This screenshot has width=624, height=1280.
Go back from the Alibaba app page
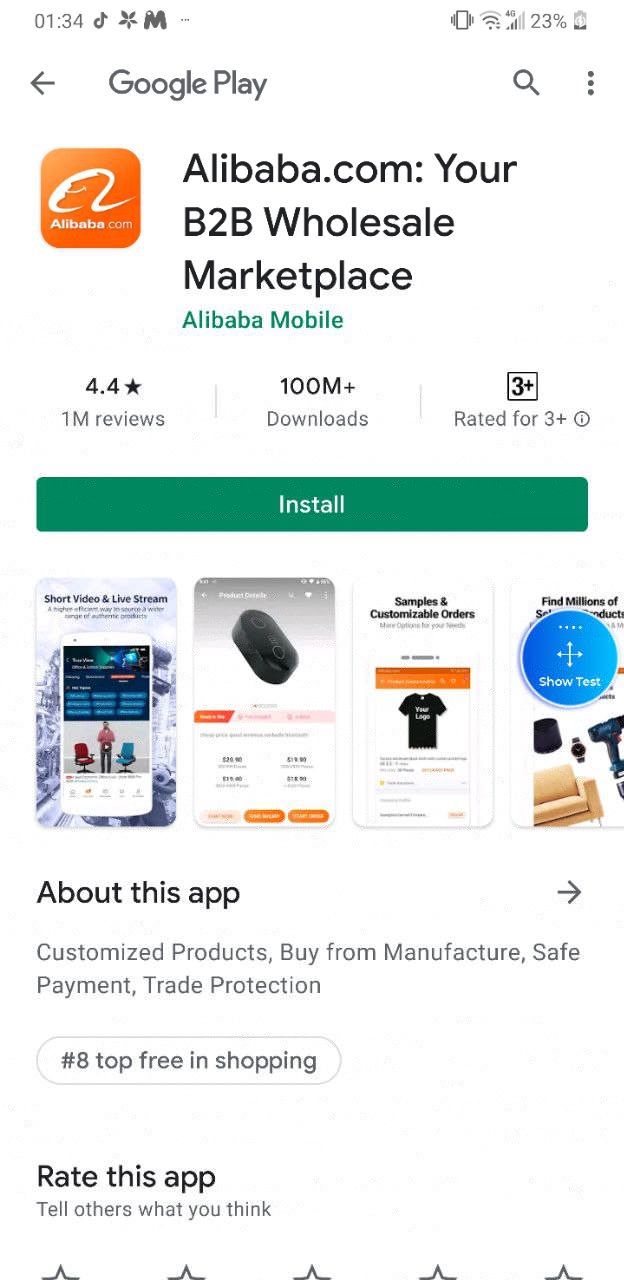[43, 84]
